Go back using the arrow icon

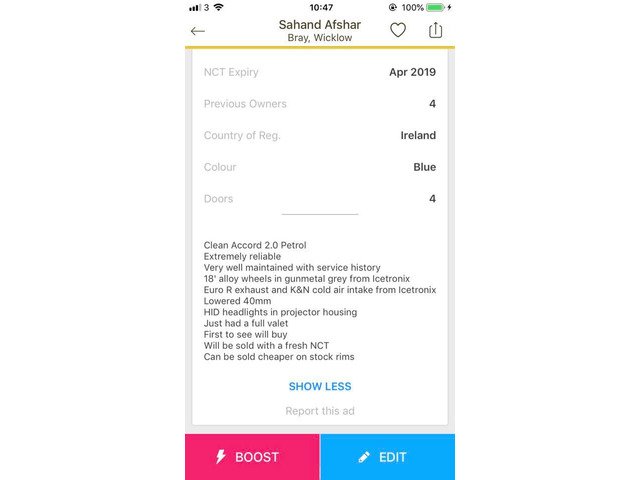click(x=198, y=31)
